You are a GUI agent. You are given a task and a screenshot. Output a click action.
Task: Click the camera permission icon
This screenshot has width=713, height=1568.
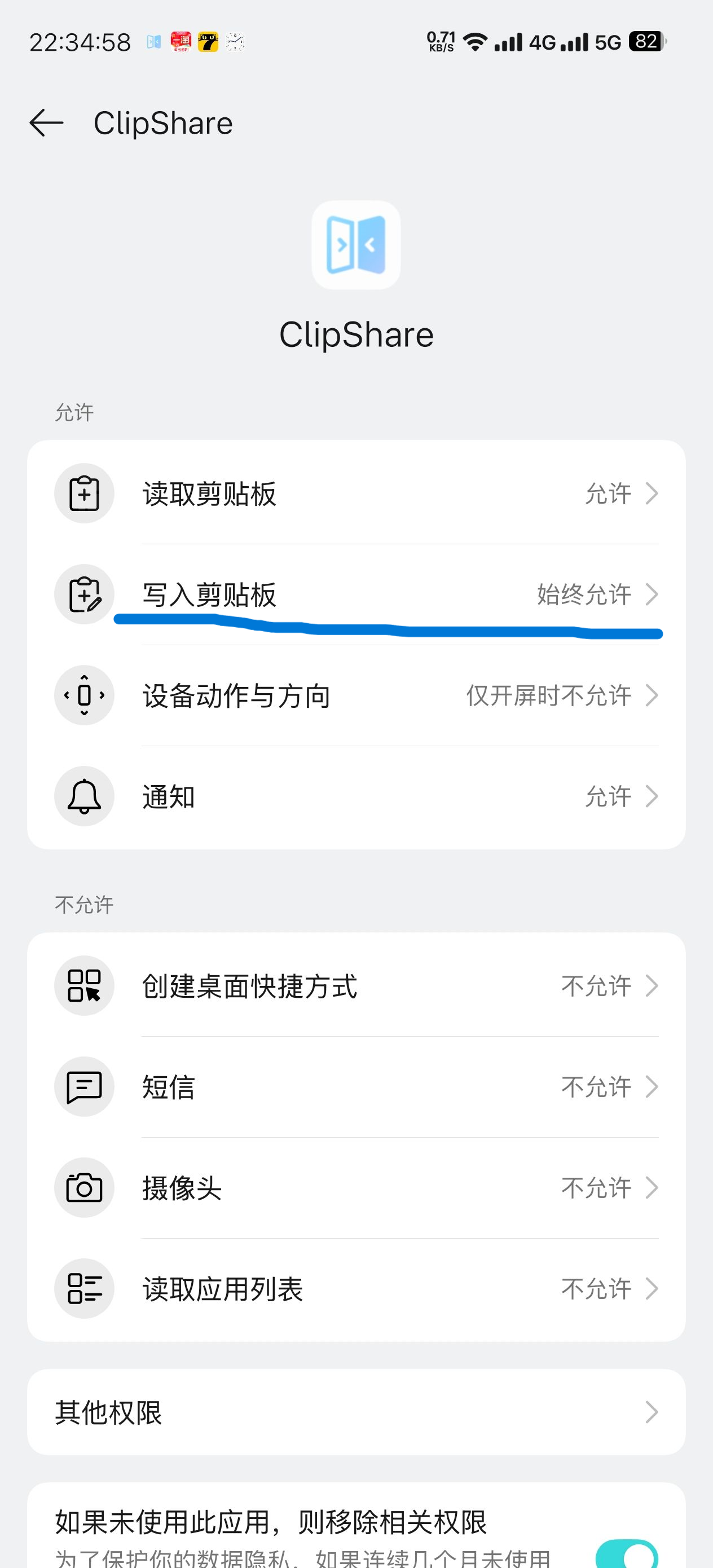pos(84,1187)
